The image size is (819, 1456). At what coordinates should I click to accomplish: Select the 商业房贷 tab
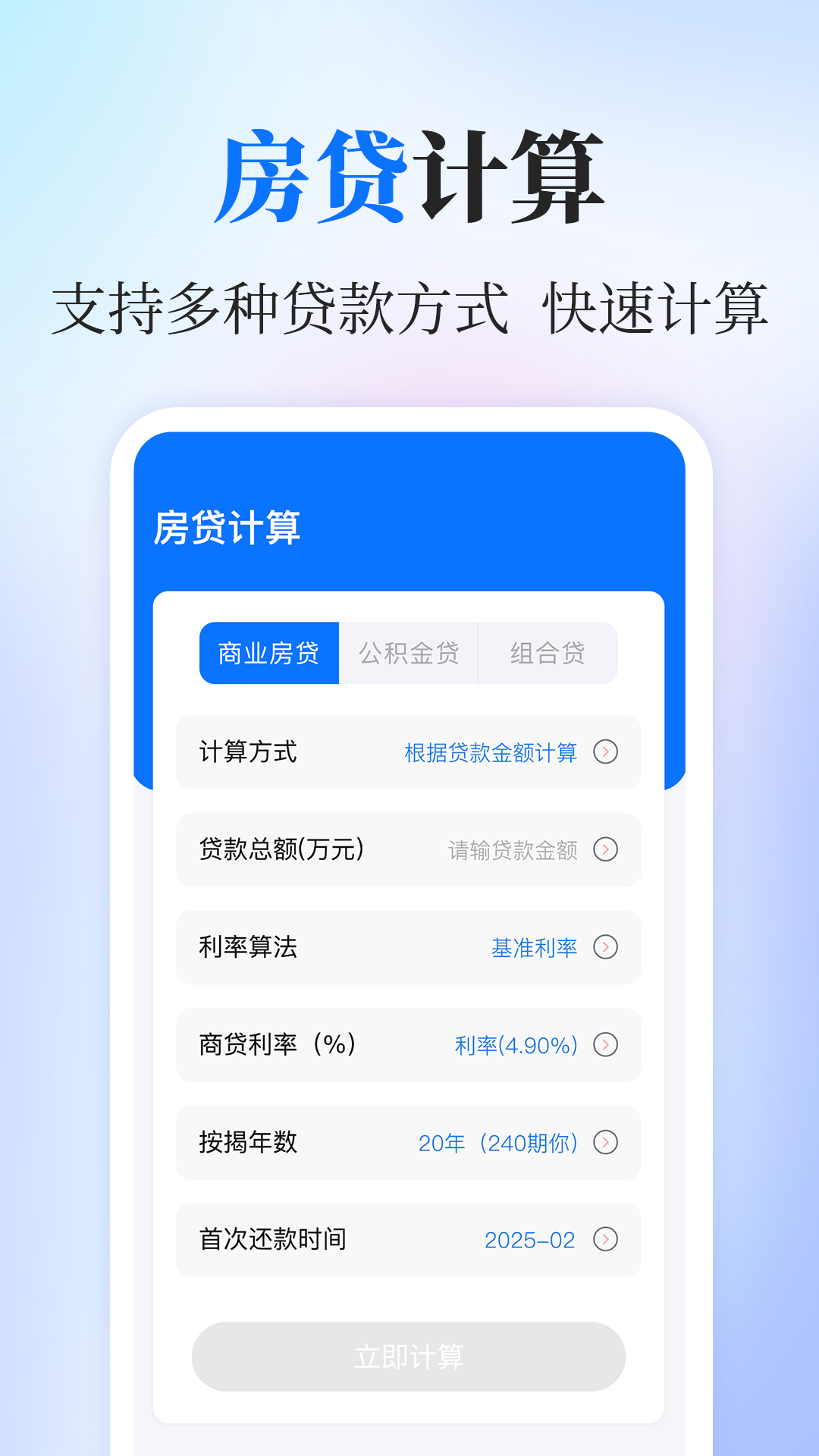(269, 653)
